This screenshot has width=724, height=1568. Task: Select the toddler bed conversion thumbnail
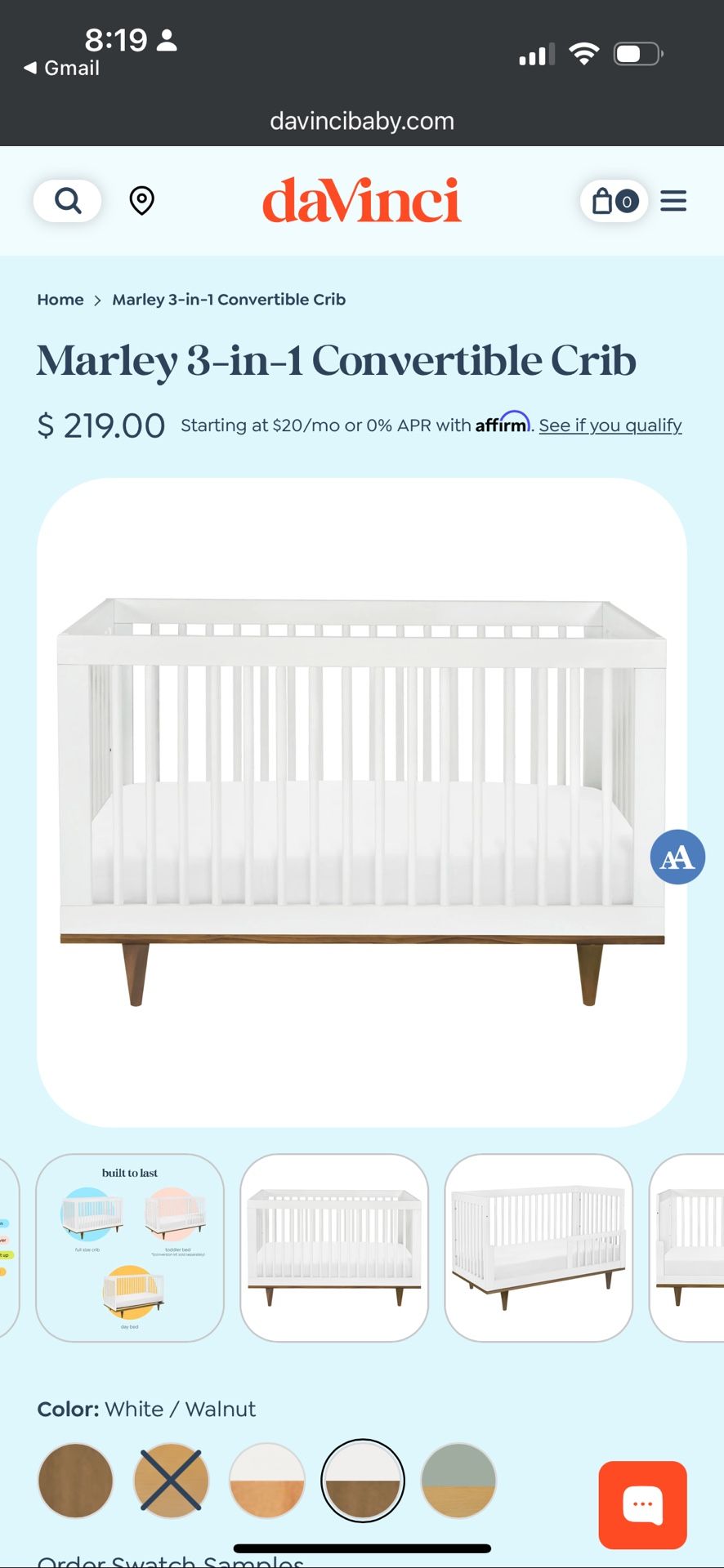coord(539,1248)
